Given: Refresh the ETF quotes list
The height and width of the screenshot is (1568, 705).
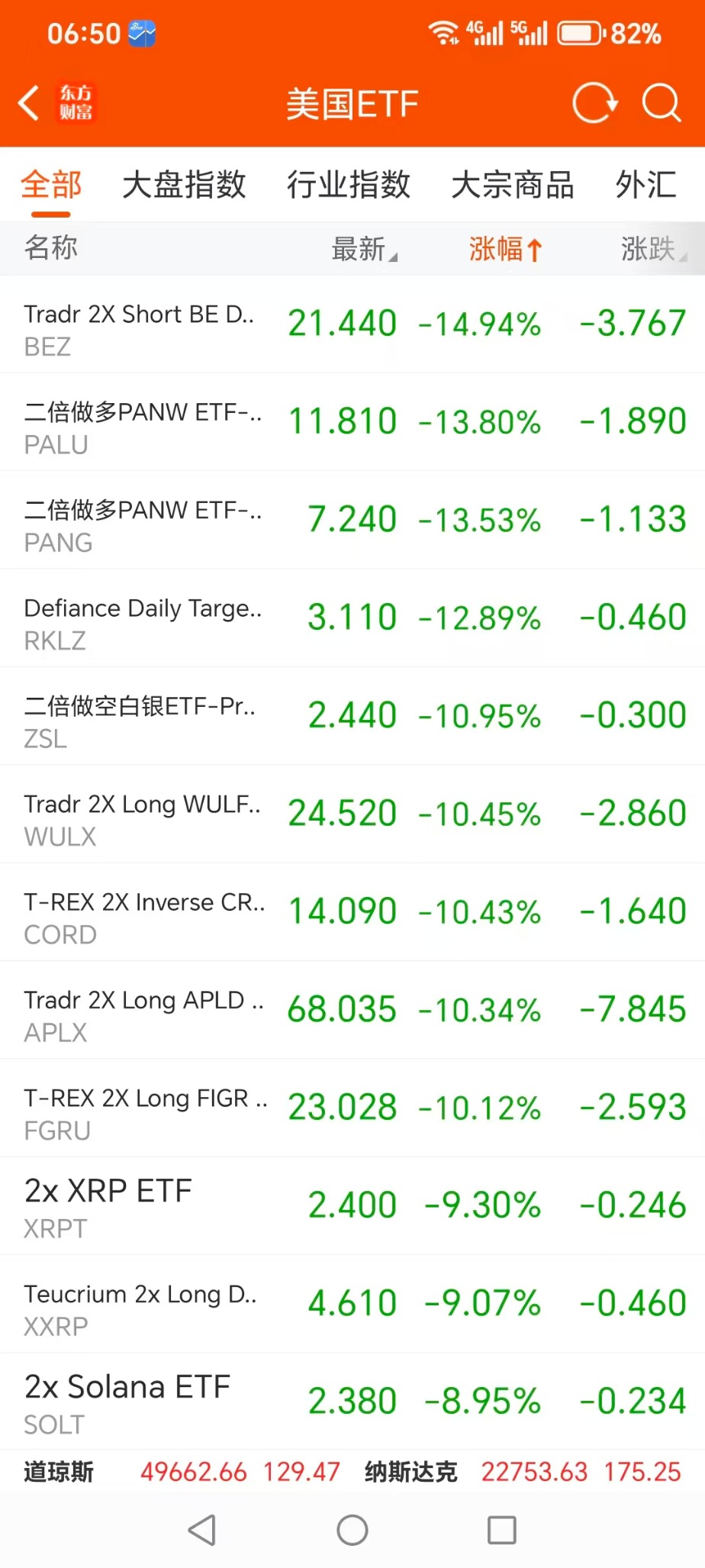Looking at the screenshot, I should [x=594, y=103].
